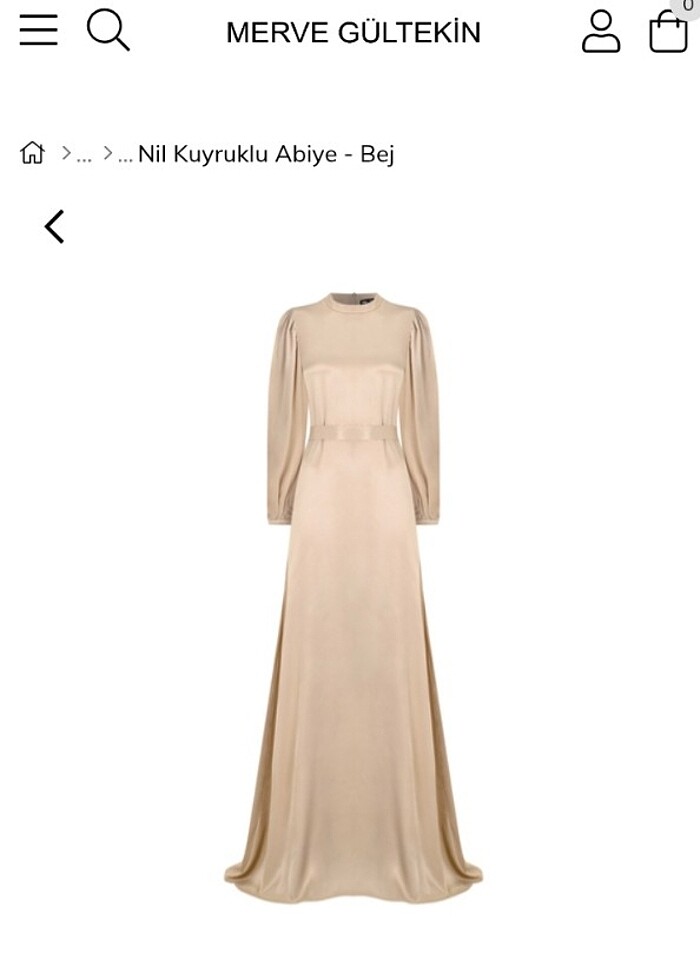Open the user account icon
This screenshot has width=700, height=980.
601,31
